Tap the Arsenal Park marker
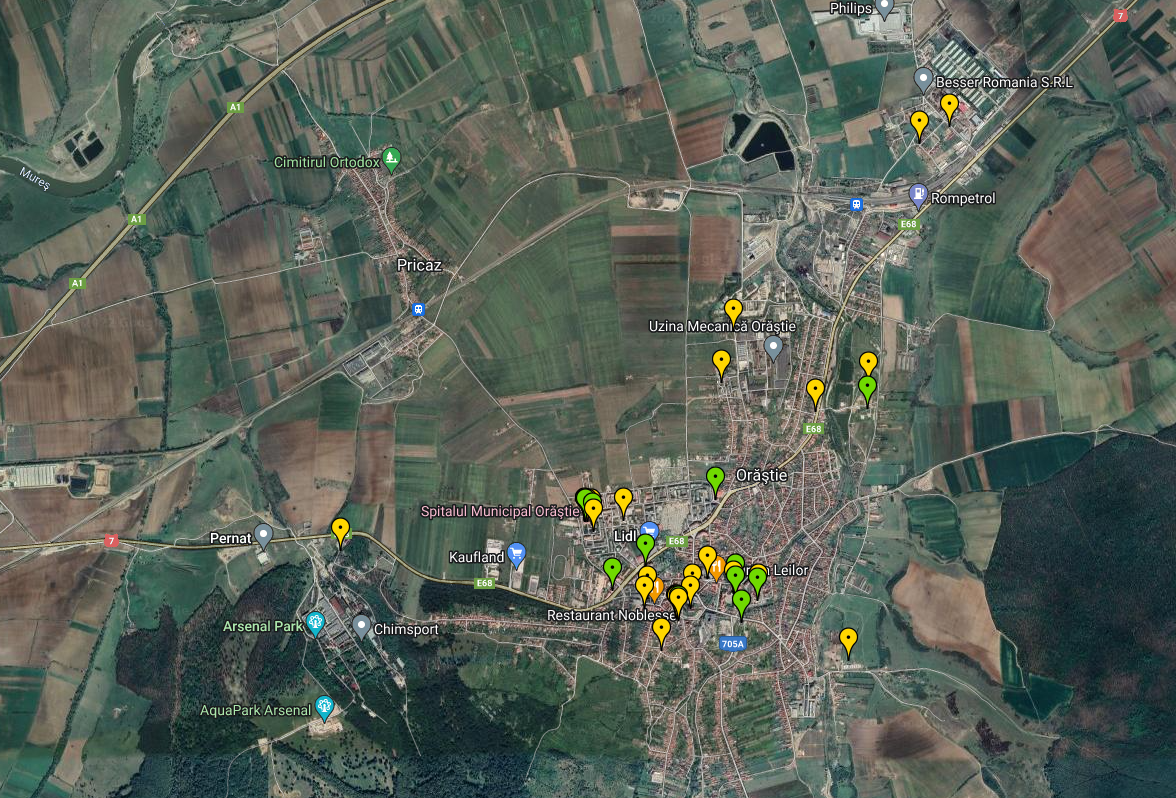Image resolution: width=1176 pixels, height=798 pixels. [x=316, y=622]
